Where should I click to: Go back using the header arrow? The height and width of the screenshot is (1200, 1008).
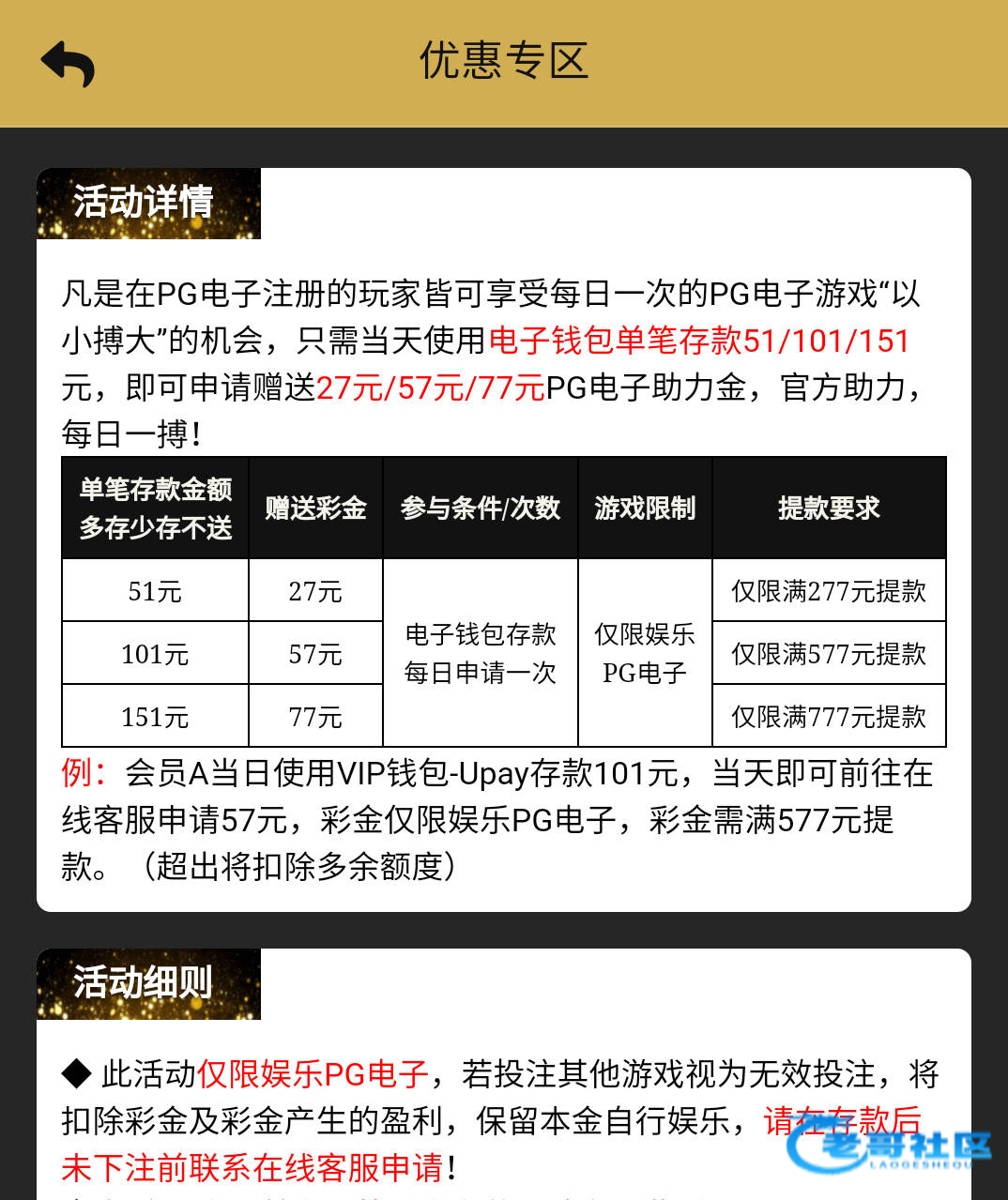[x=68, y=63]
